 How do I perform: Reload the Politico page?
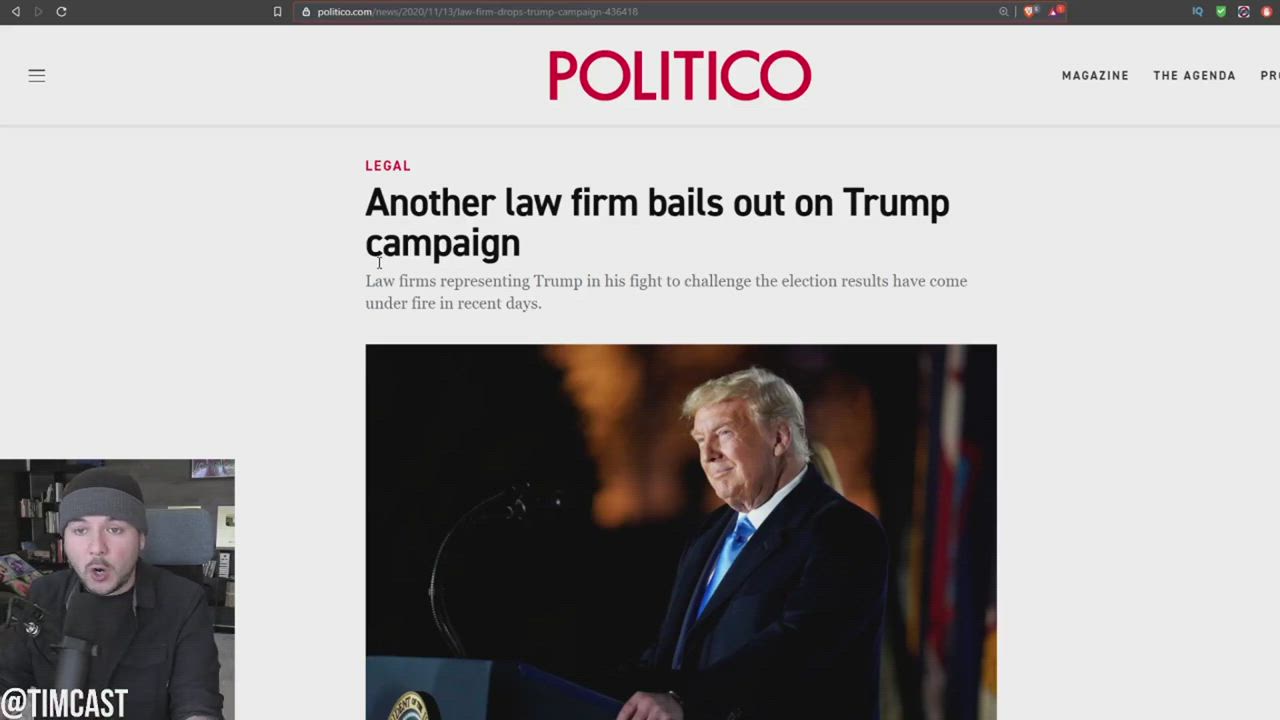[61, 11]
